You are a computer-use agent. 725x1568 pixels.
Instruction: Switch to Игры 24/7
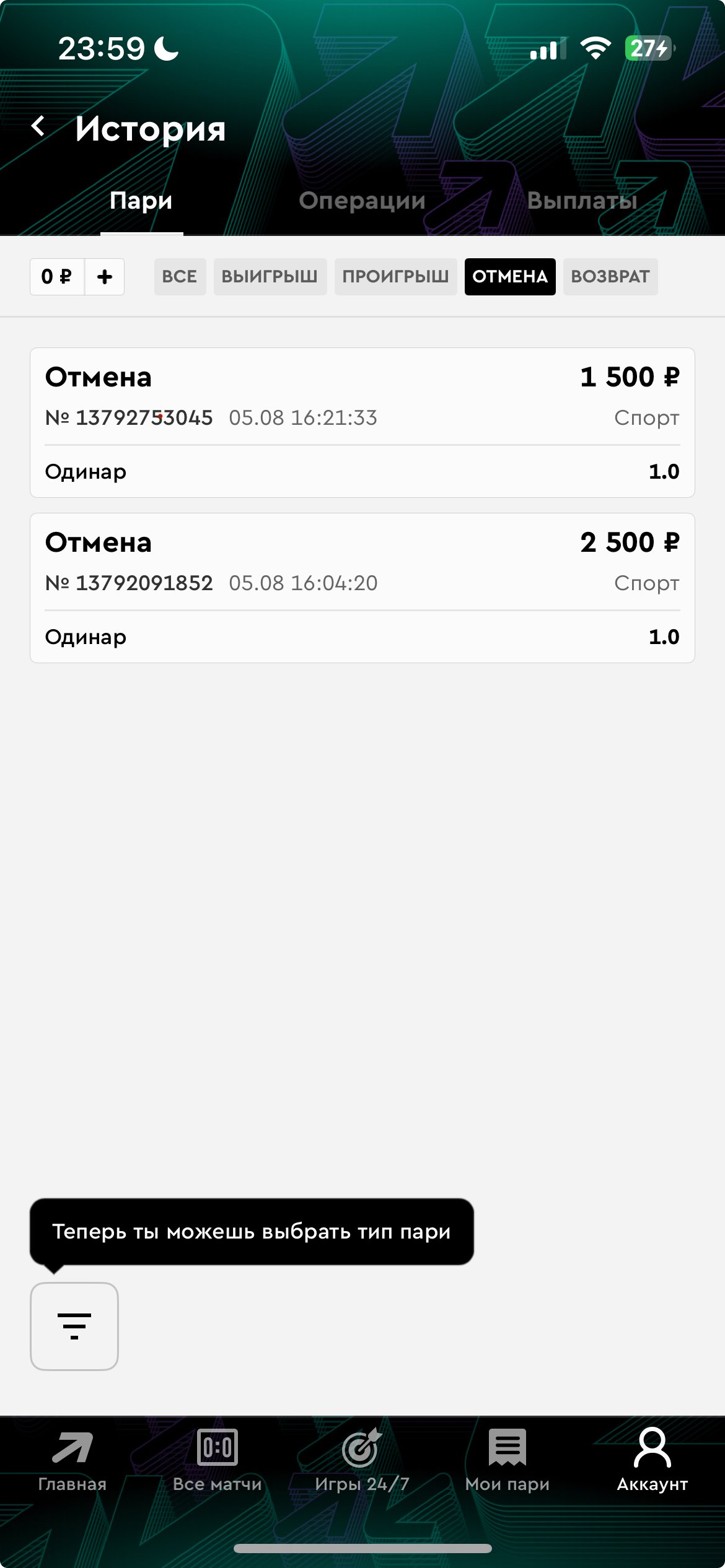(x=362, y=1460)
